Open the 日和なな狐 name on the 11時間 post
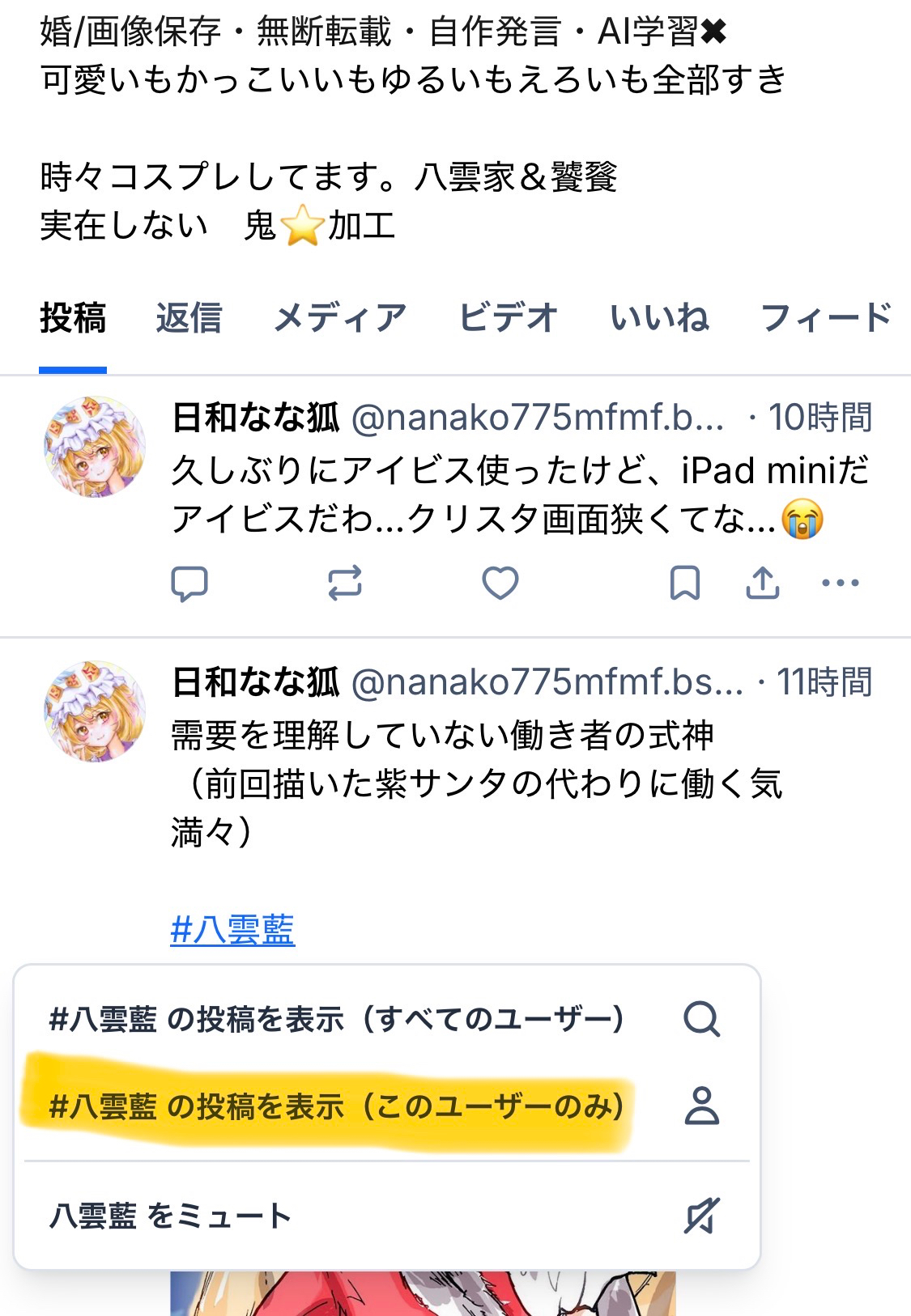 (256, 682)
